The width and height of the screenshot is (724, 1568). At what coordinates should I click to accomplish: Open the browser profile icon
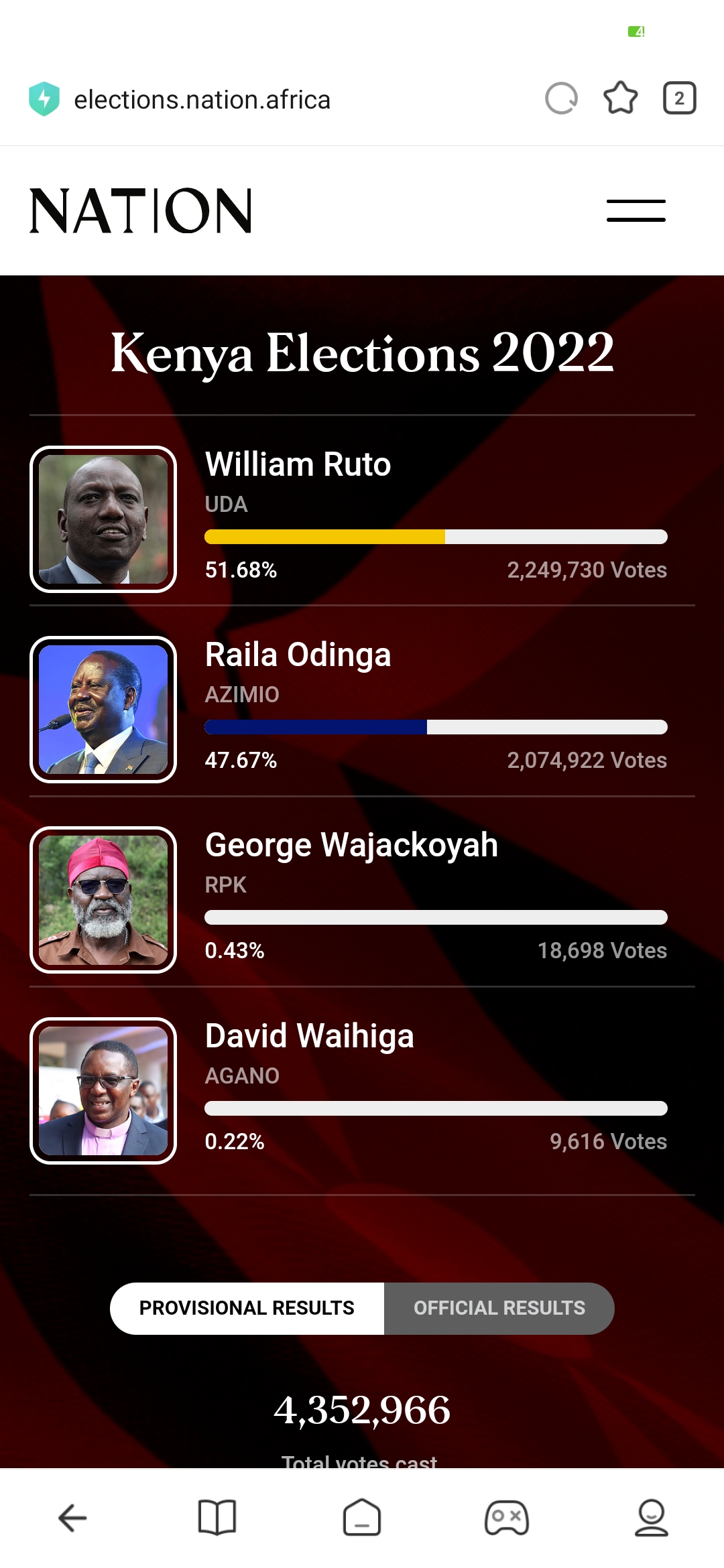651,1518
